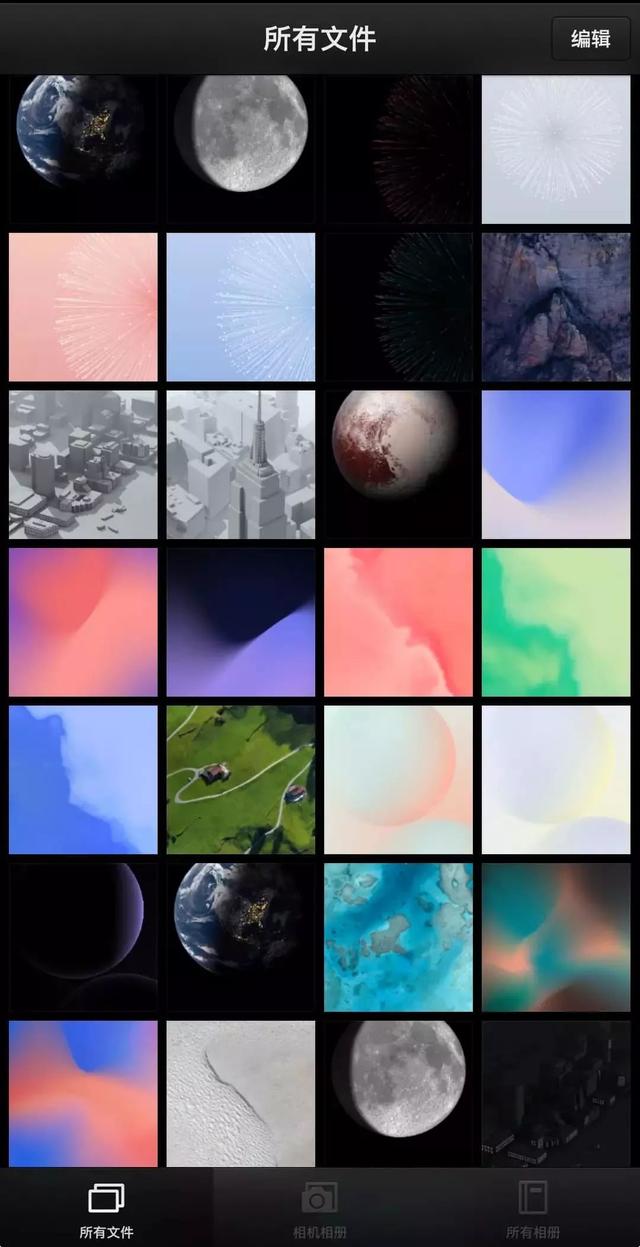
Task: Open the white sand dune texture image
Action: tap(241, 1094)
